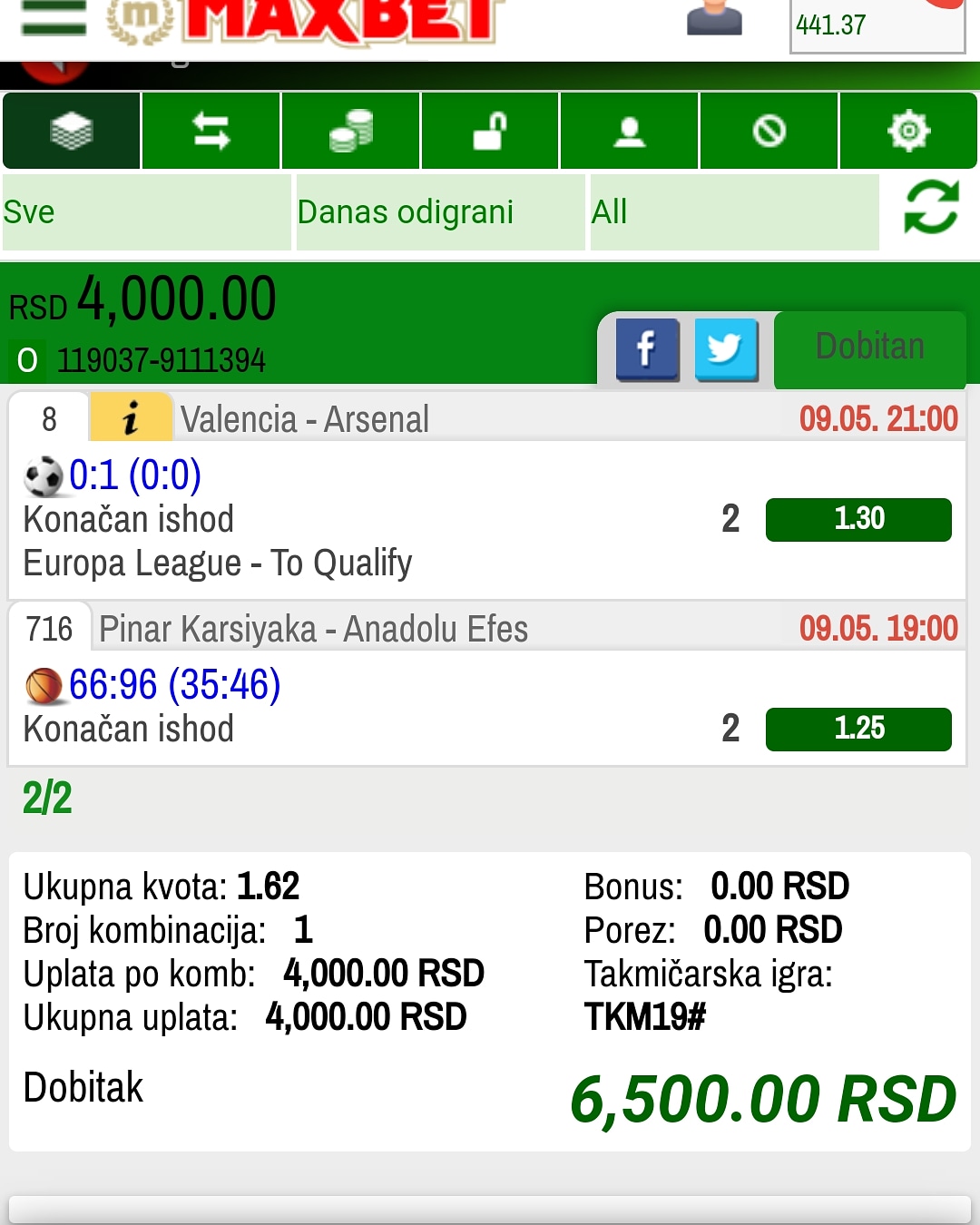Open the user account icon
Image resolution: width=980 pixels, height=1225 pixels.
(714, 18)
